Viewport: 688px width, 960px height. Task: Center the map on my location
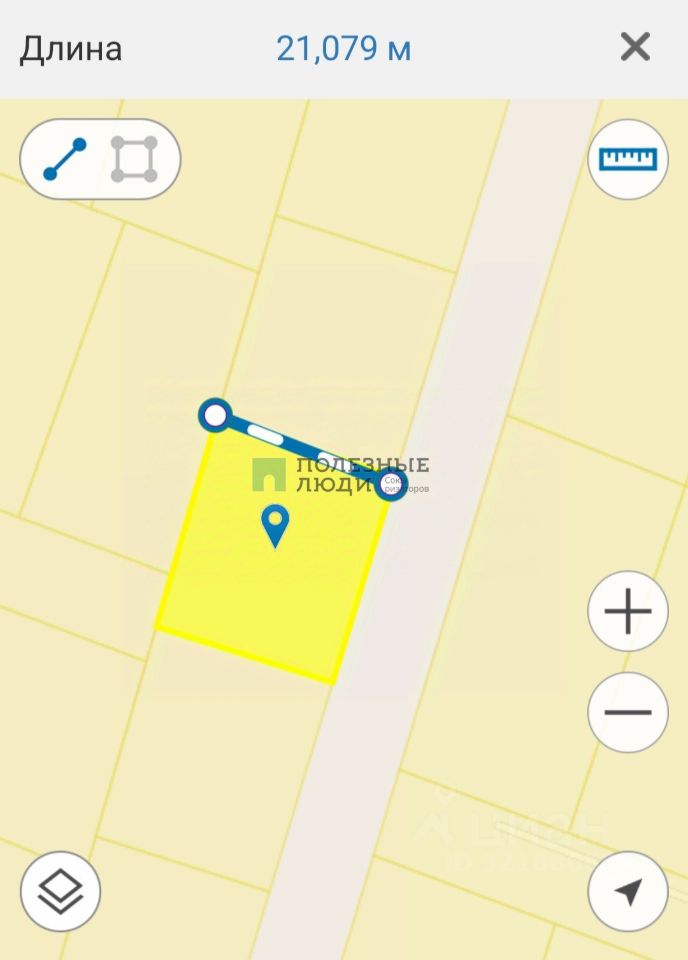point(628,891)
